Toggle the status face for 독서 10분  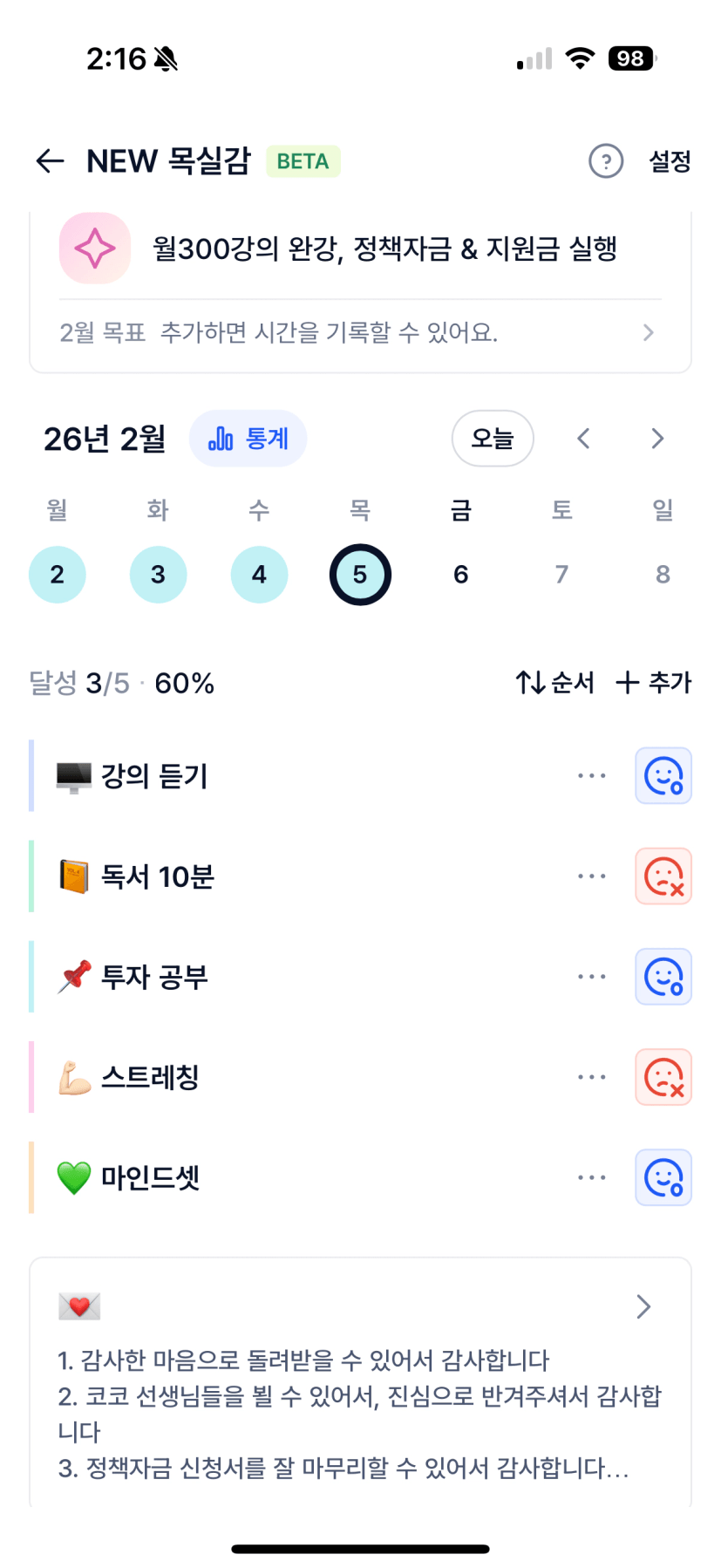tap(663, 876)
